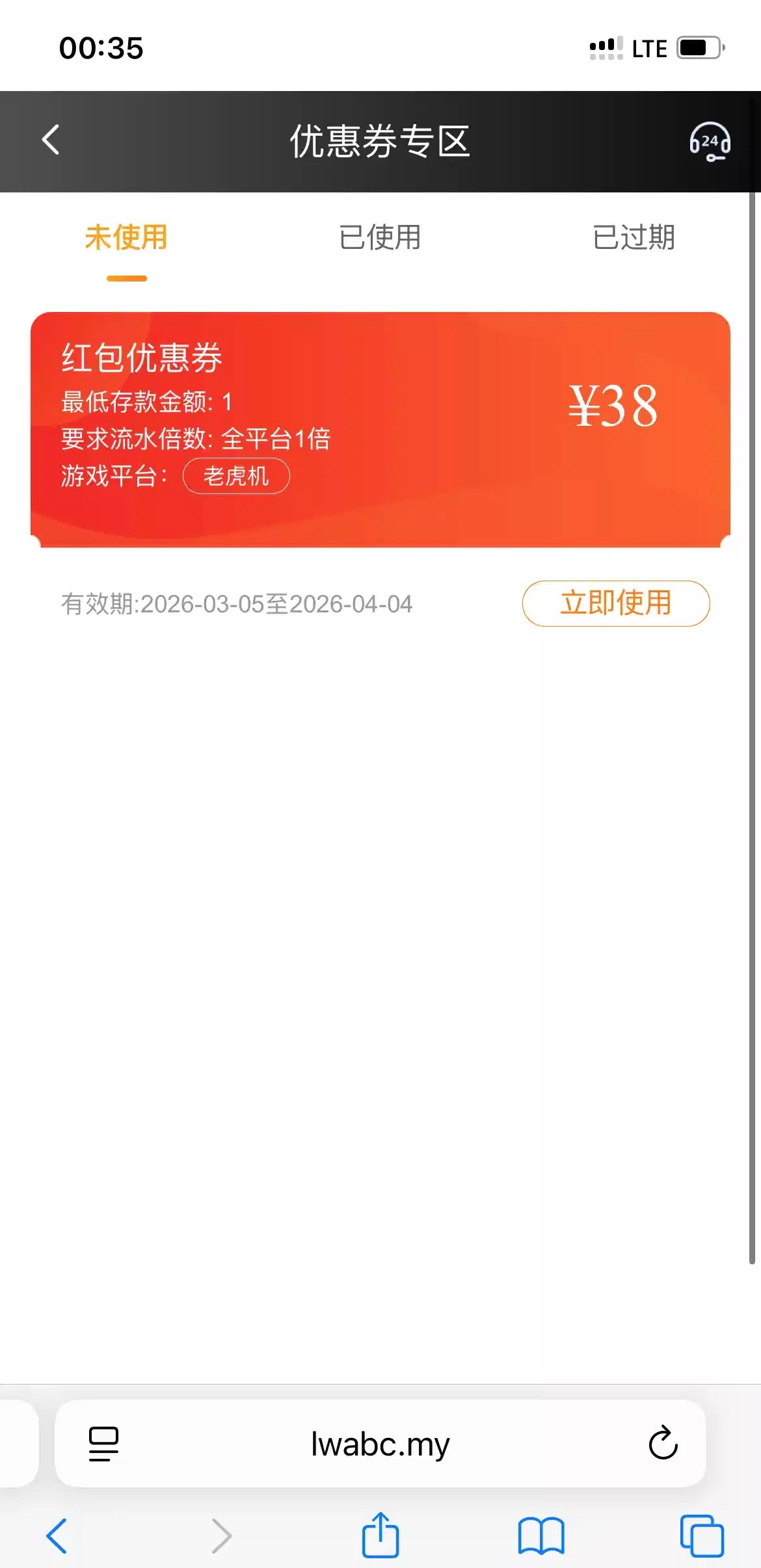Go back from the 优惠券专区 page
Image resolution: width=761 pixels, height=1568 pixels.
coord(51,140)
